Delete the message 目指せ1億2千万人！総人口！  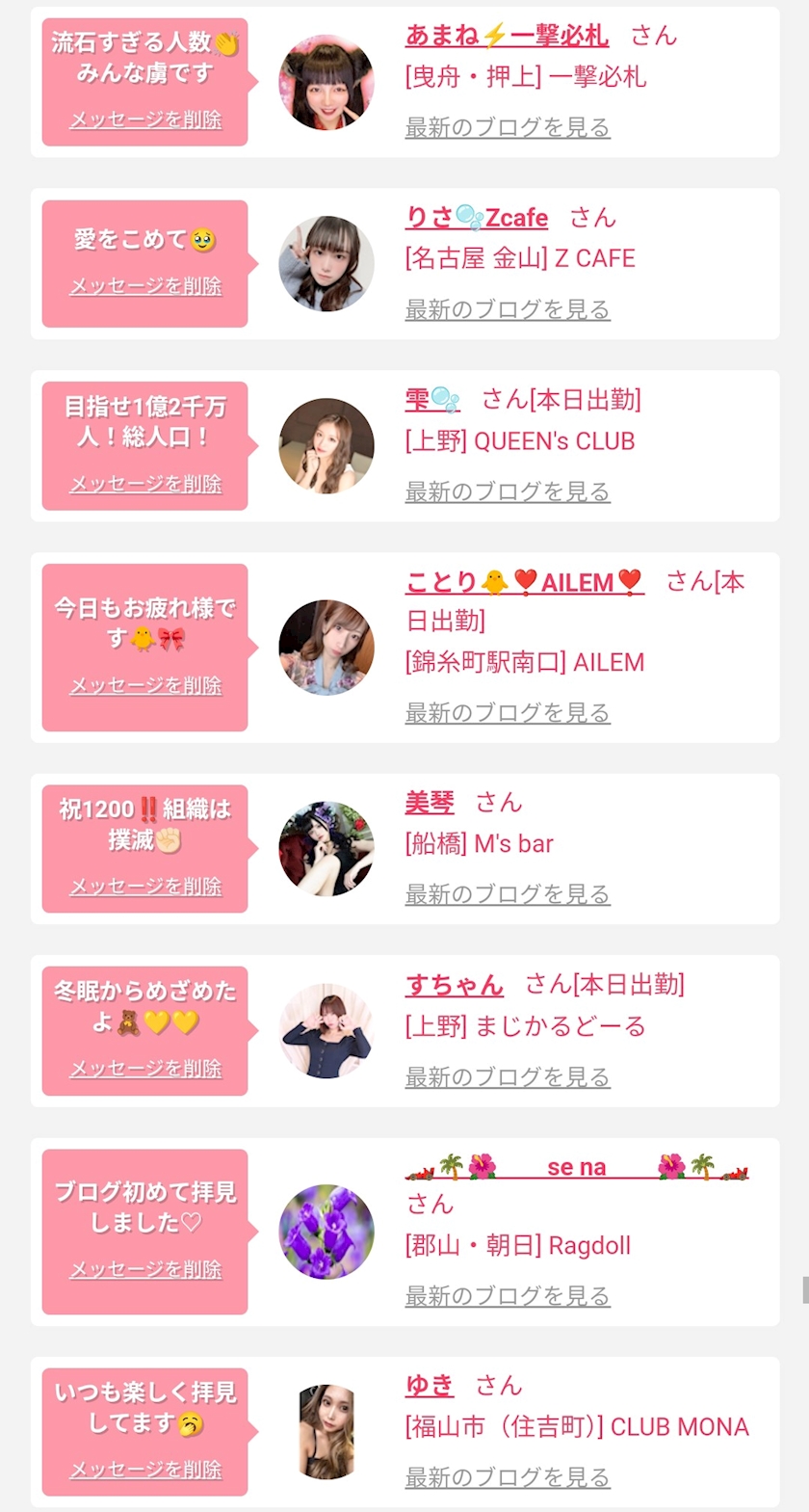tap(145, 484)
